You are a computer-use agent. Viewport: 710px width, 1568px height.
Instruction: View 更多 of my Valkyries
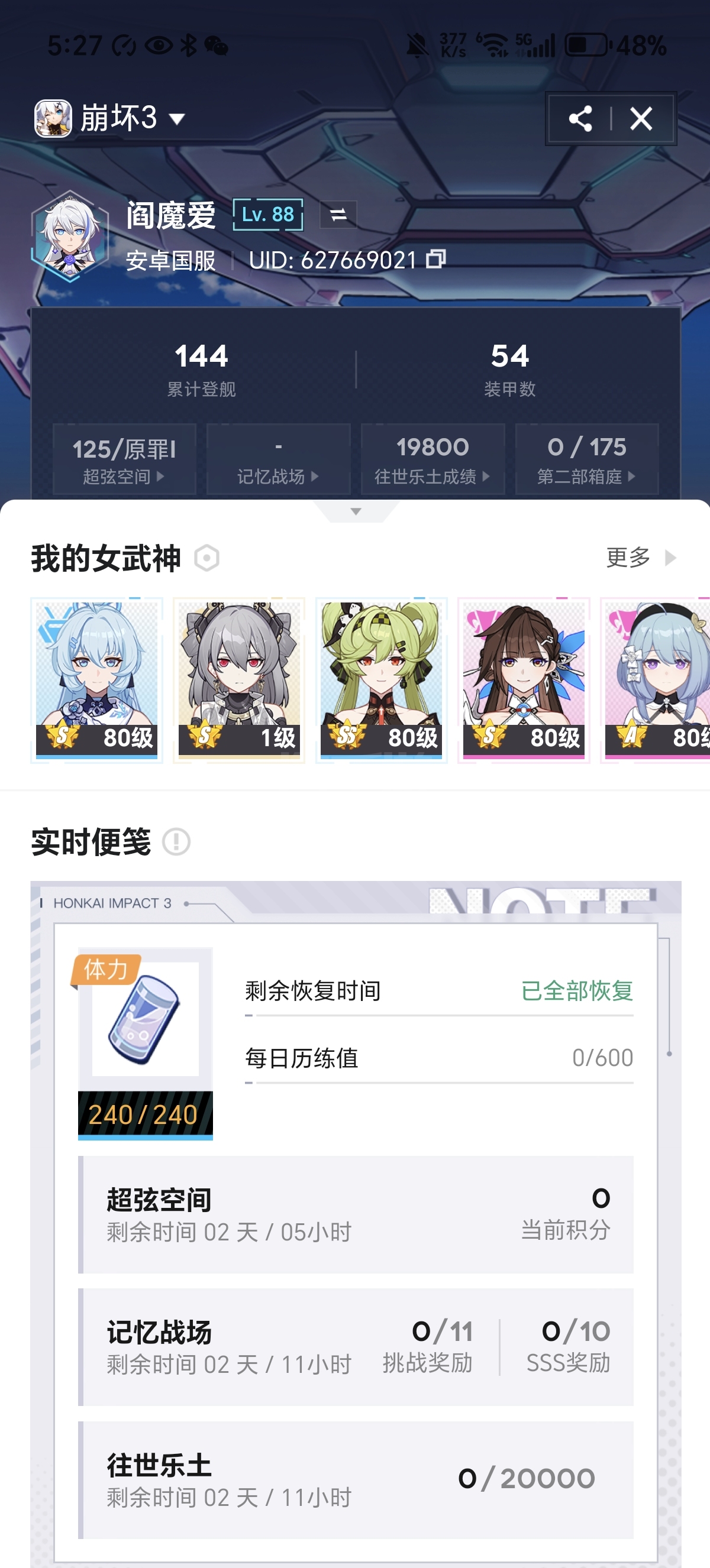(x=641, y=558)
